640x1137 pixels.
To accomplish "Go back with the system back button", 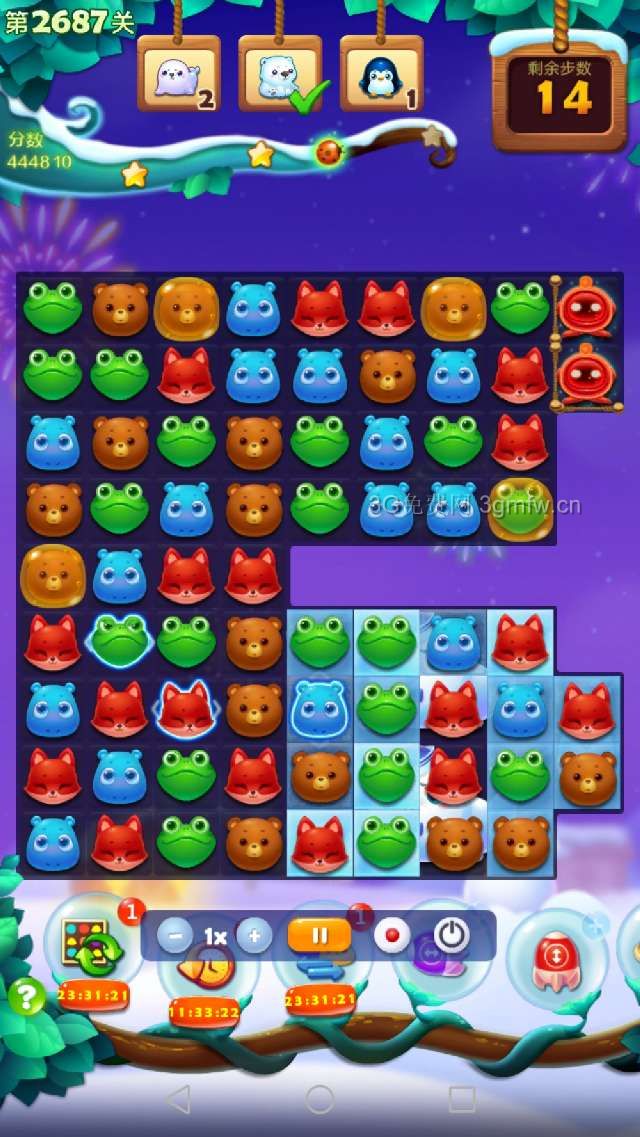I will pyautogui.click(x=178, y=1099).
